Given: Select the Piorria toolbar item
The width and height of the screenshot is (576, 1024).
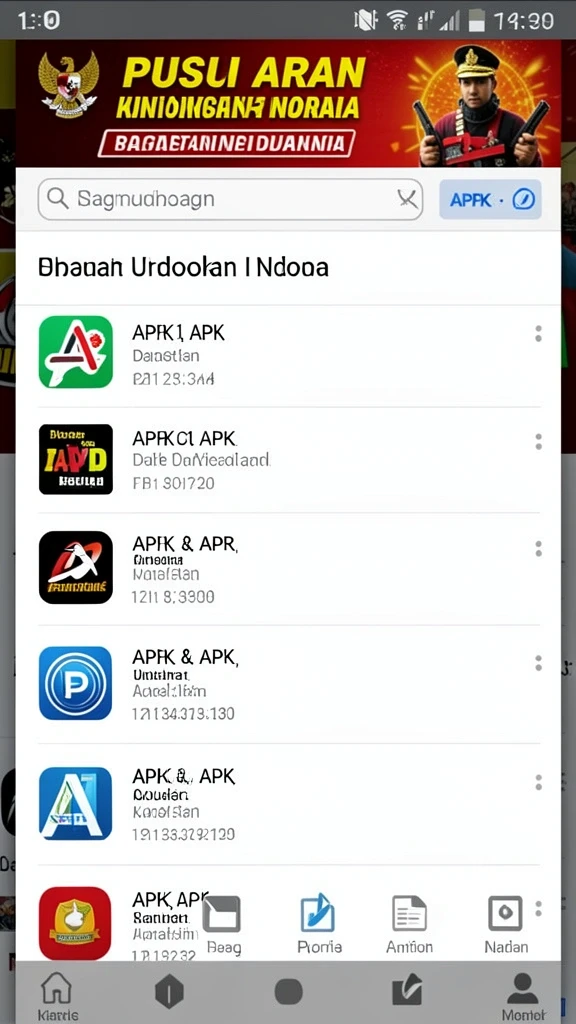Looking at the screenshot, I should tap(319, 924).
